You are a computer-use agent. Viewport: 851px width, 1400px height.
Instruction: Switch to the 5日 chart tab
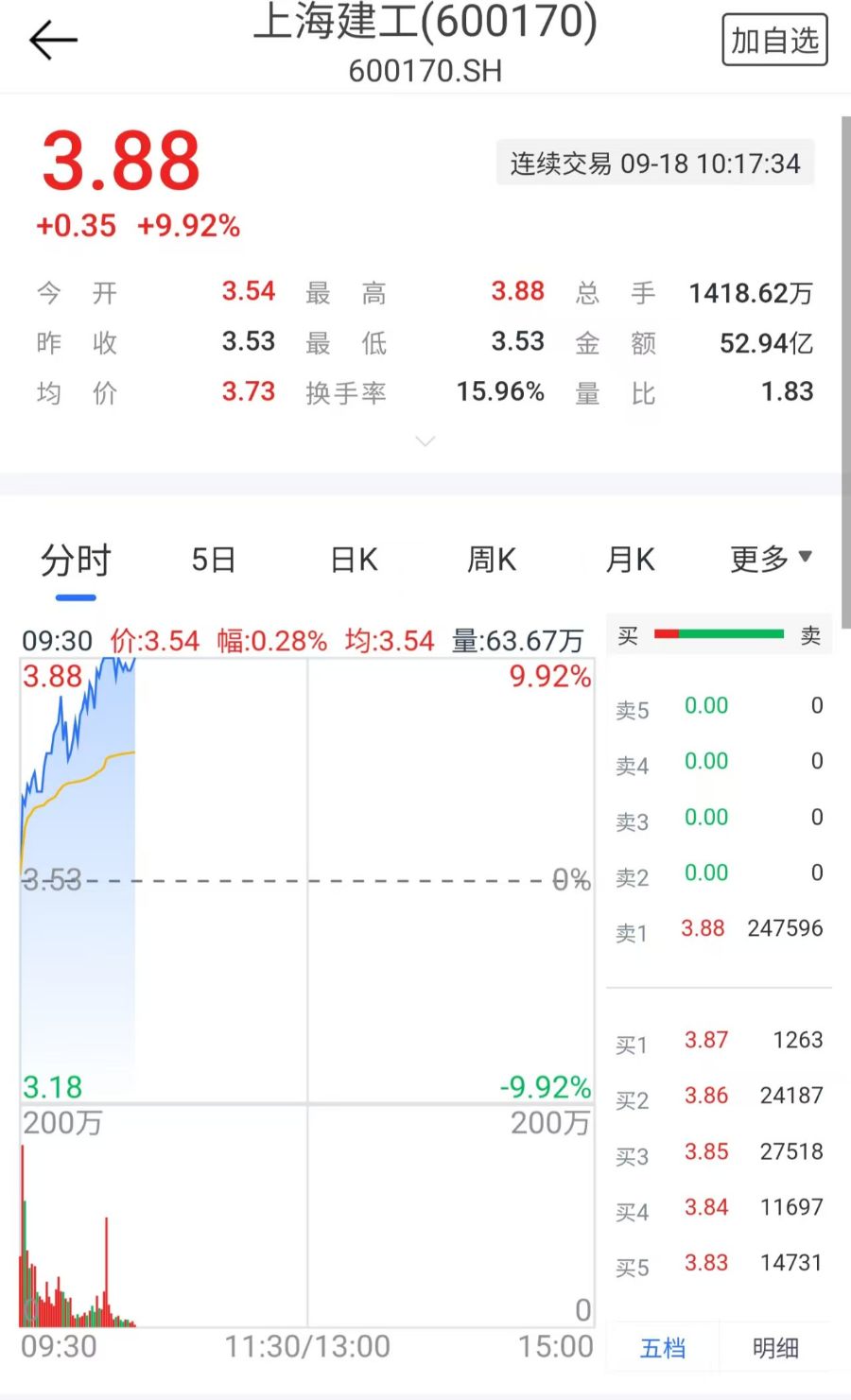213,560
